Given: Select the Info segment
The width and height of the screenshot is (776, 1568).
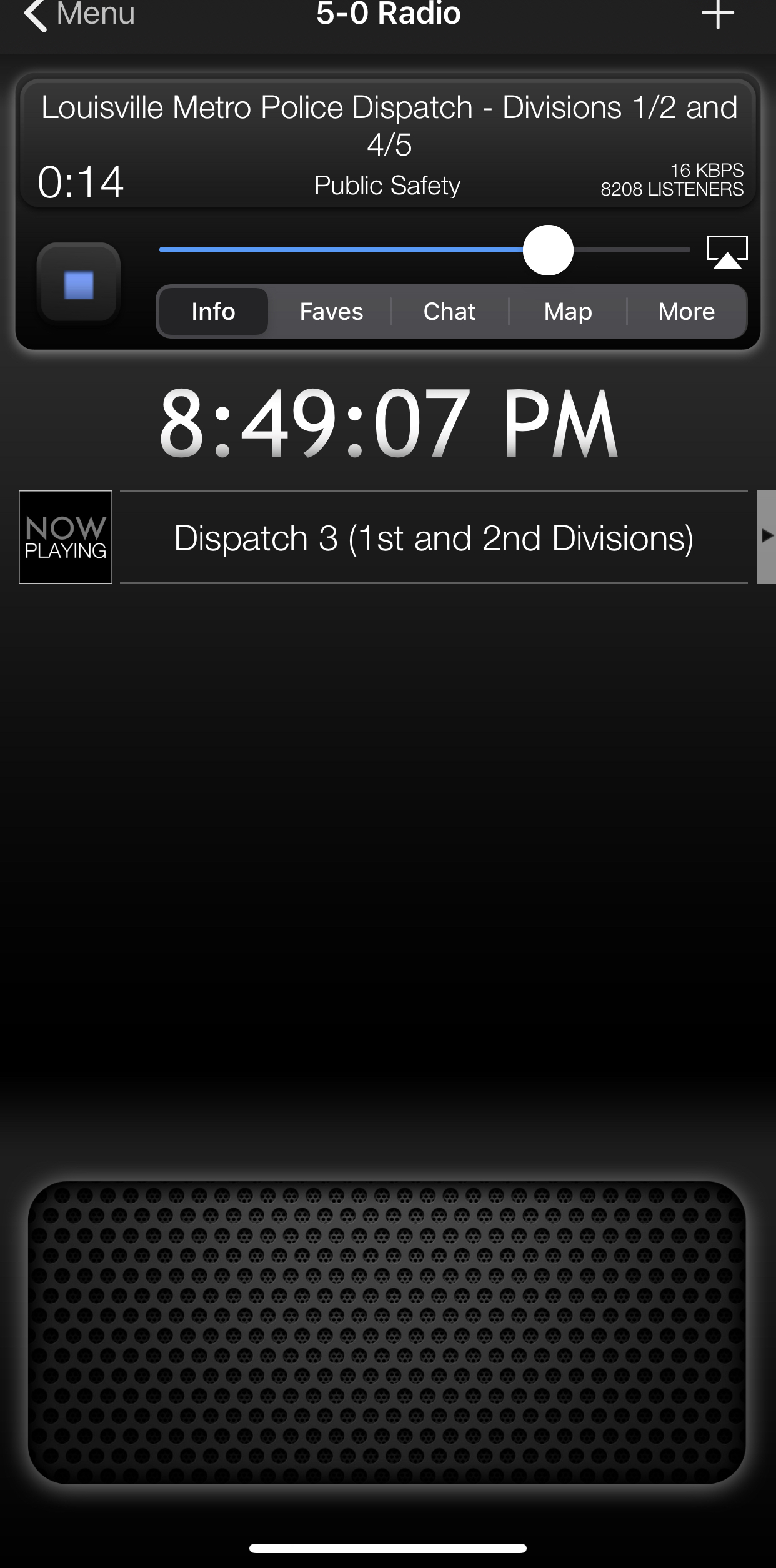Looking at the screenshot, I should click(x=213, y=311).
